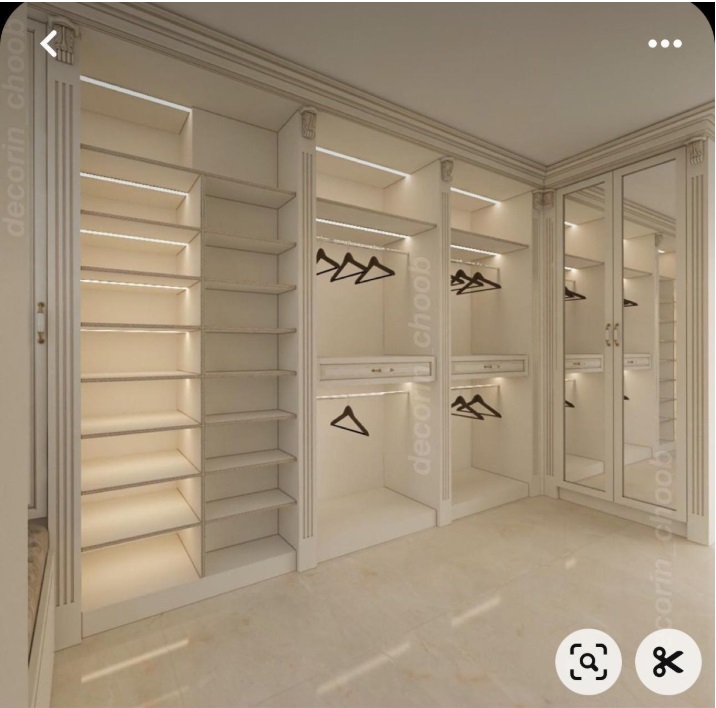Open the three-dot overflow menu

pyautogui.click(x=664, y=43)
